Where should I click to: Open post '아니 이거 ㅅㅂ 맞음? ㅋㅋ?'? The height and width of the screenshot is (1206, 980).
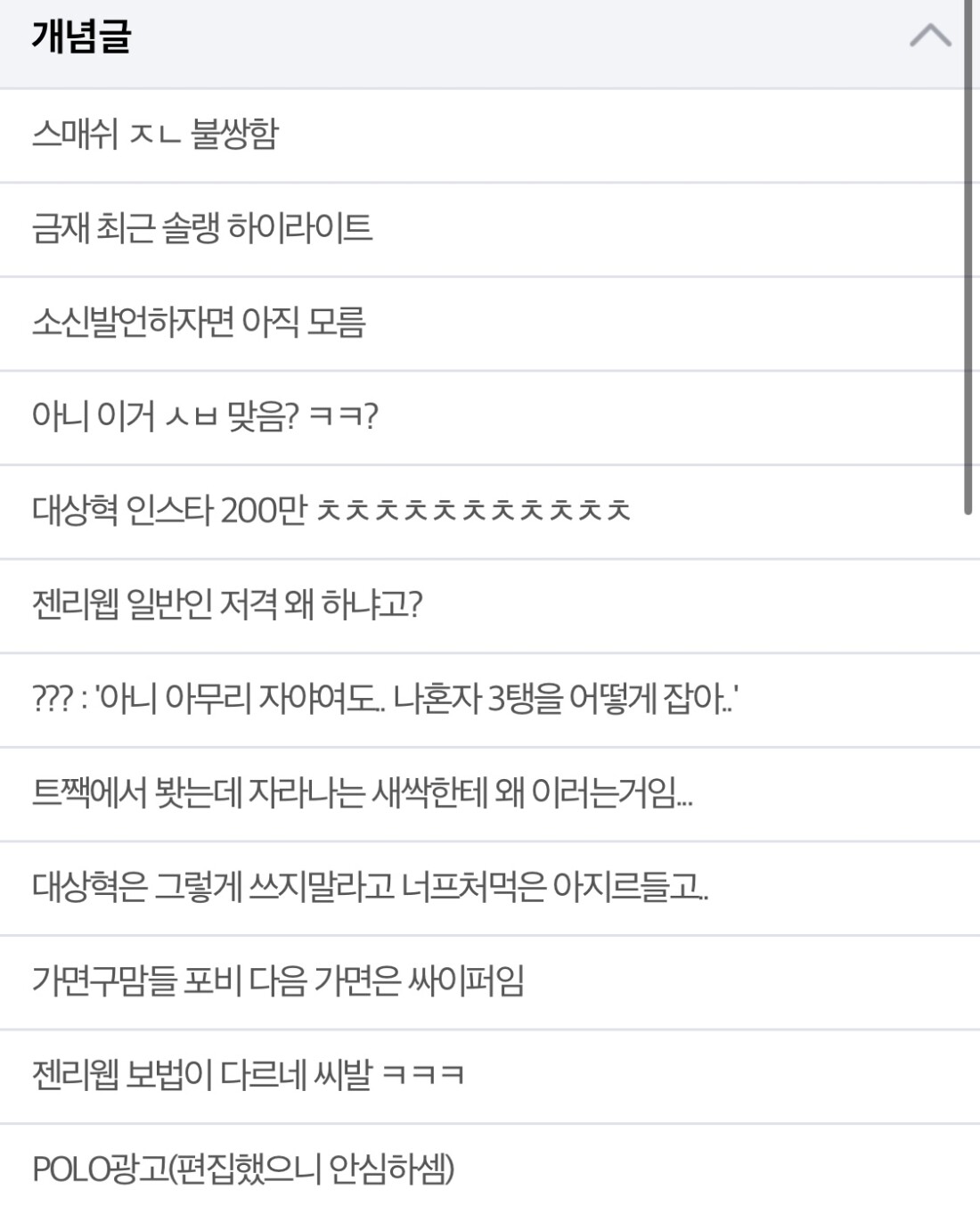click(205, 417)
